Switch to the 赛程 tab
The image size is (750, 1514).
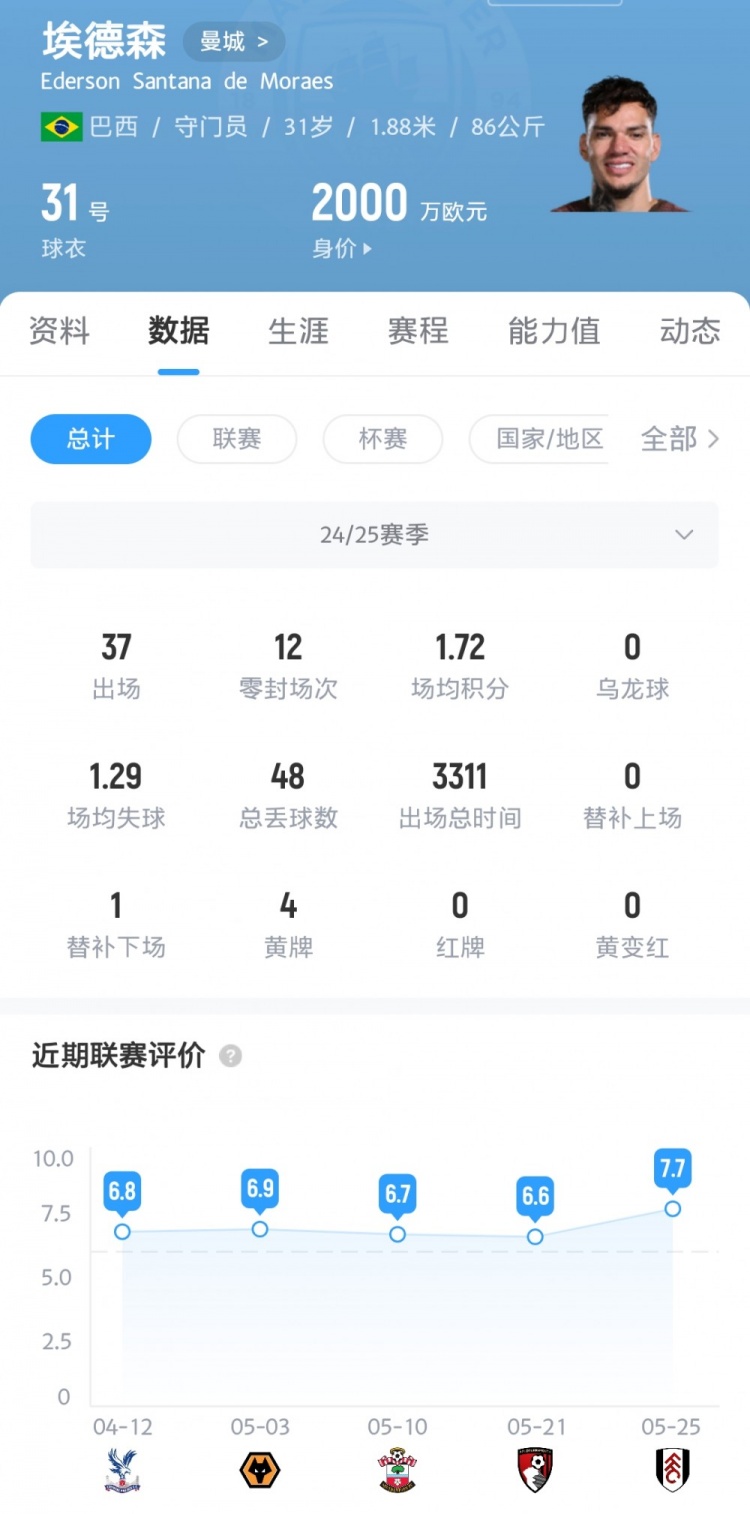coord(418,331)
